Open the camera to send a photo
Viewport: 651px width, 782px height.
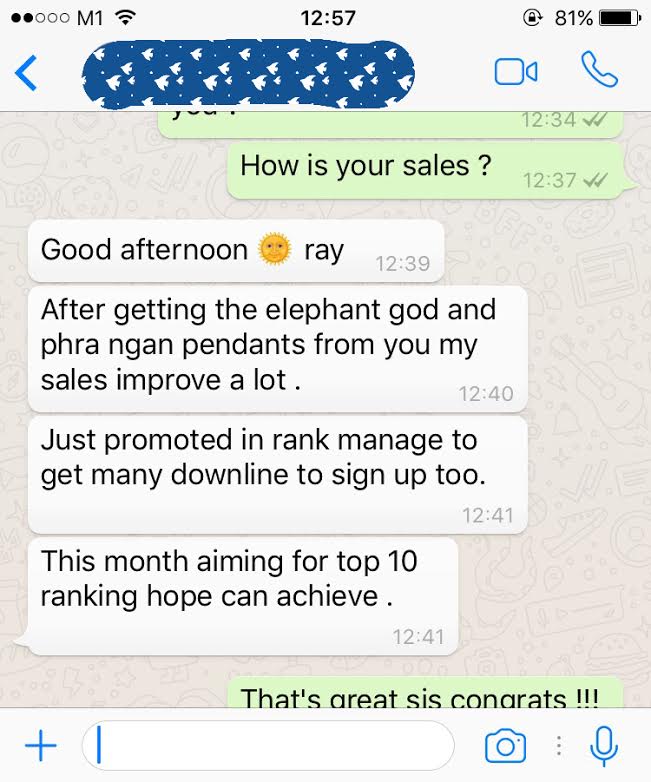[504, 745]
